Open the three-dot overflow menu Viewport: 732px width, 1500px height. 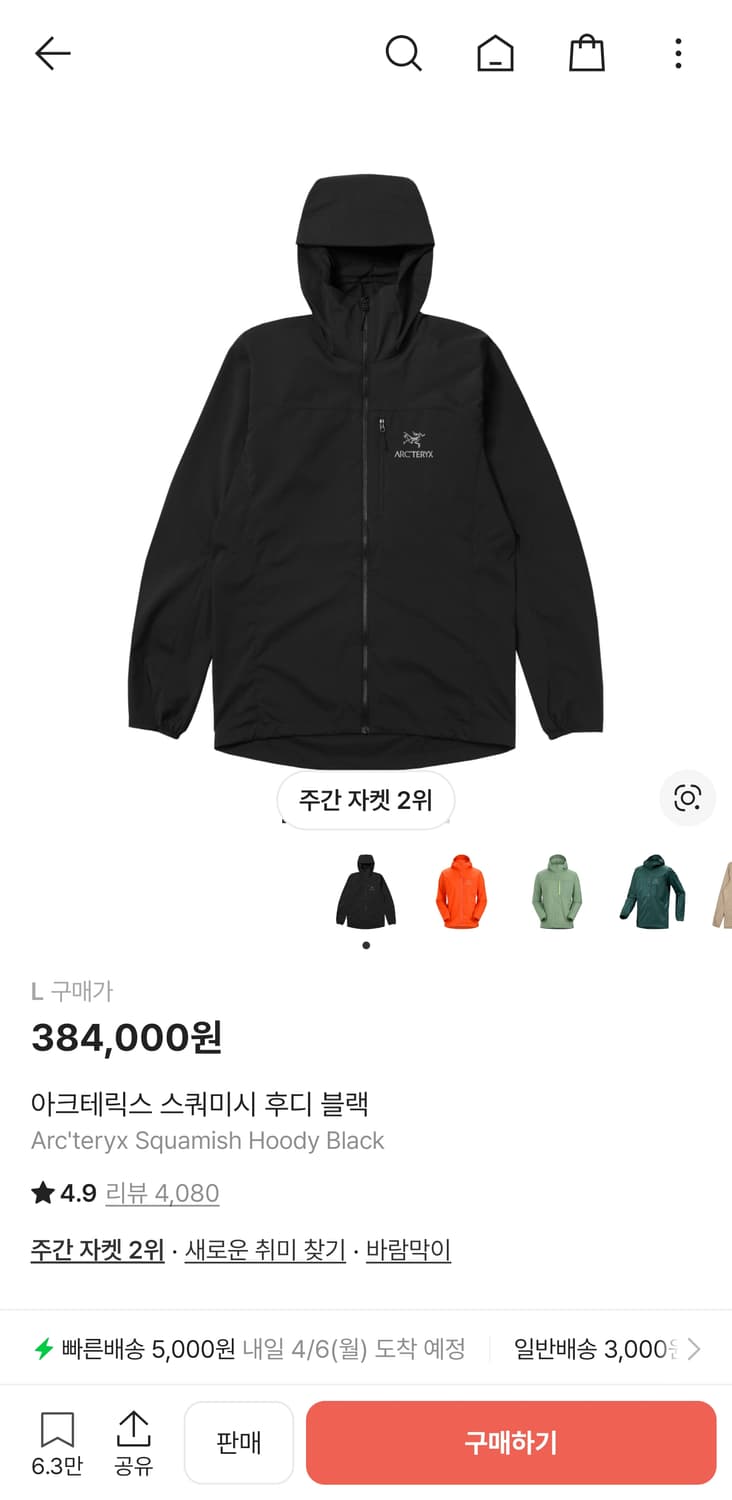[x=678, y=53]
